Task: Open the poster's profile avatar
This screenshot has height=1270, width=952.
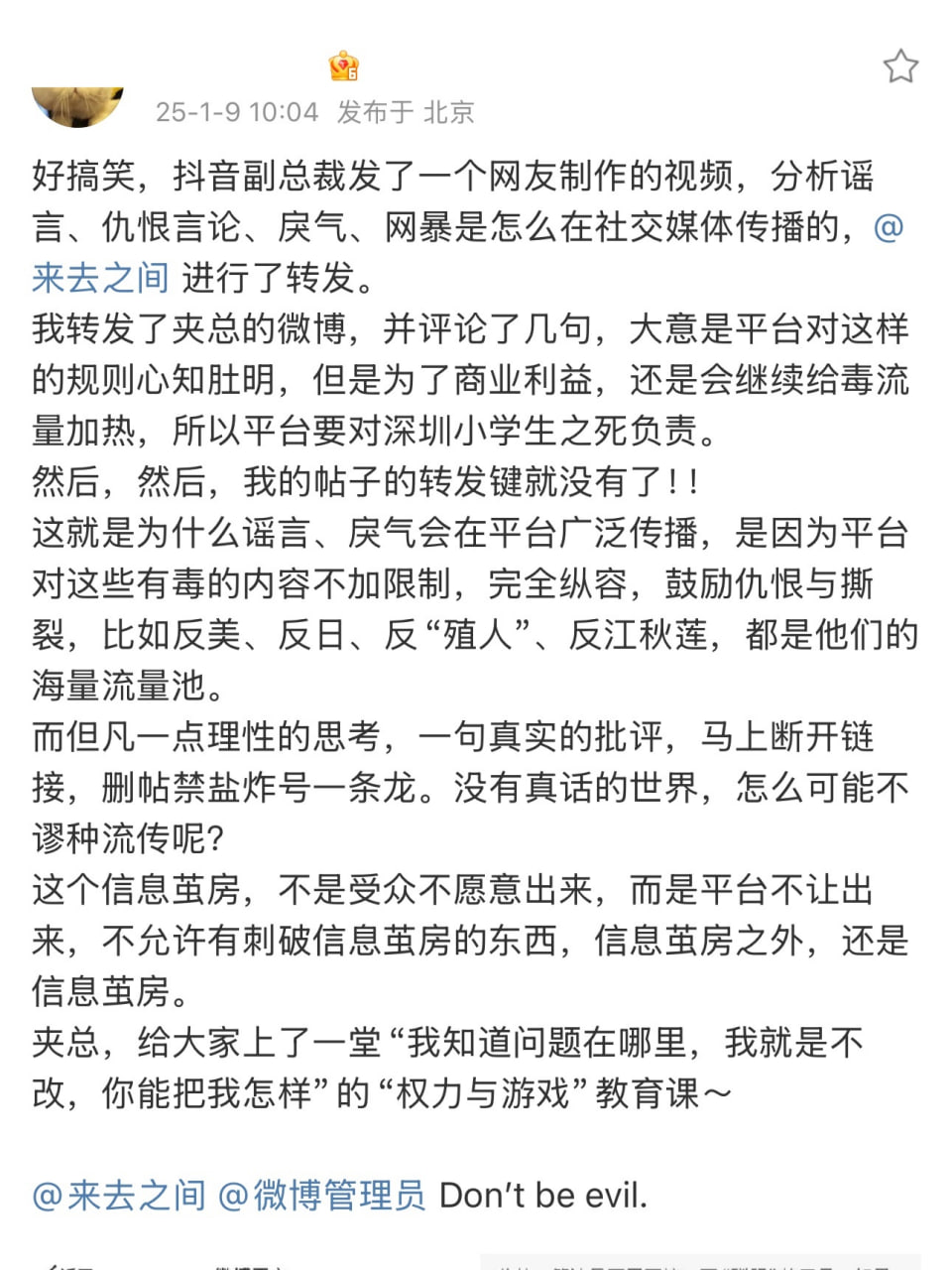Action: pos(77,104)
